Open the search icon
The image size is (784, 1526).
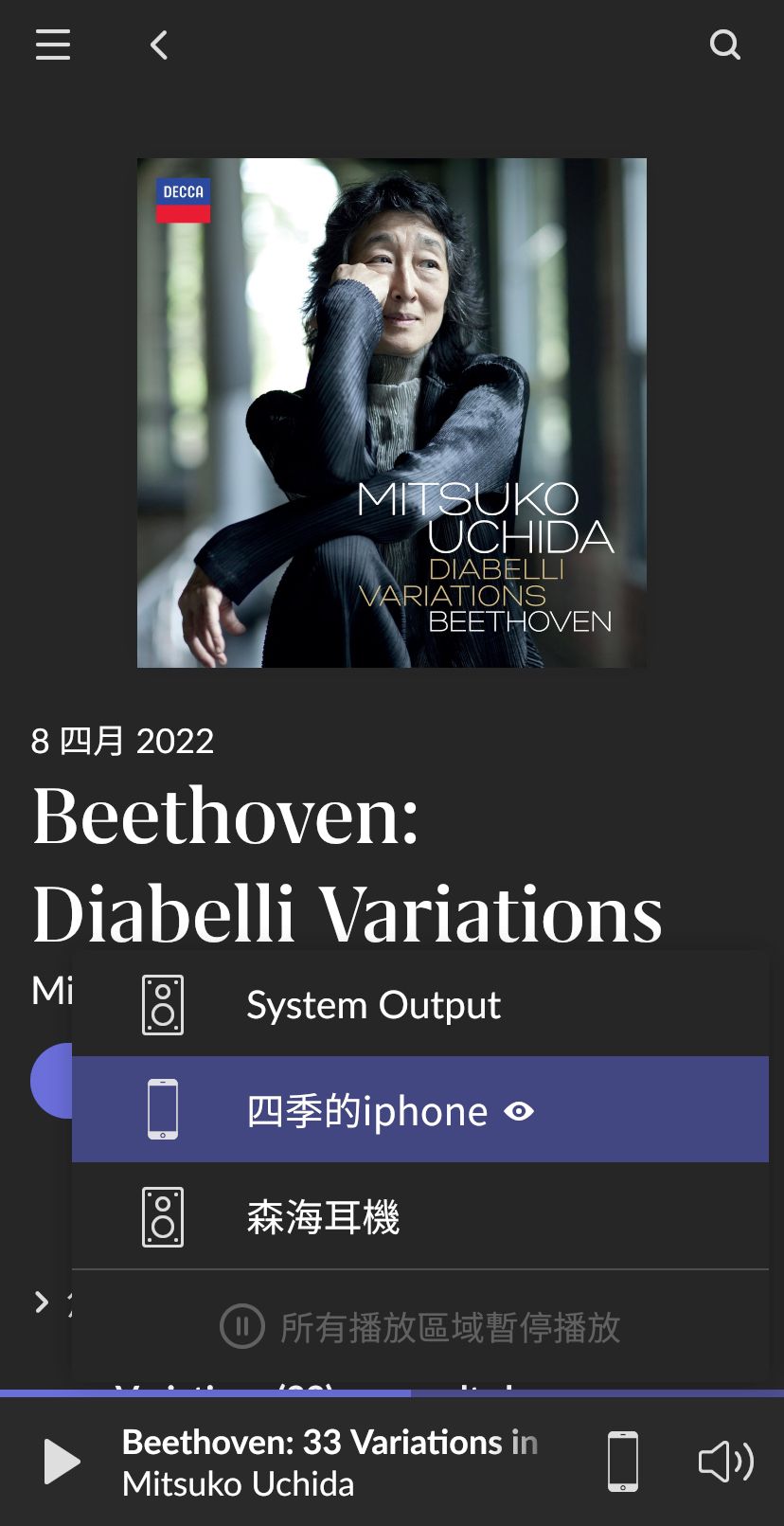pos(724,45)
